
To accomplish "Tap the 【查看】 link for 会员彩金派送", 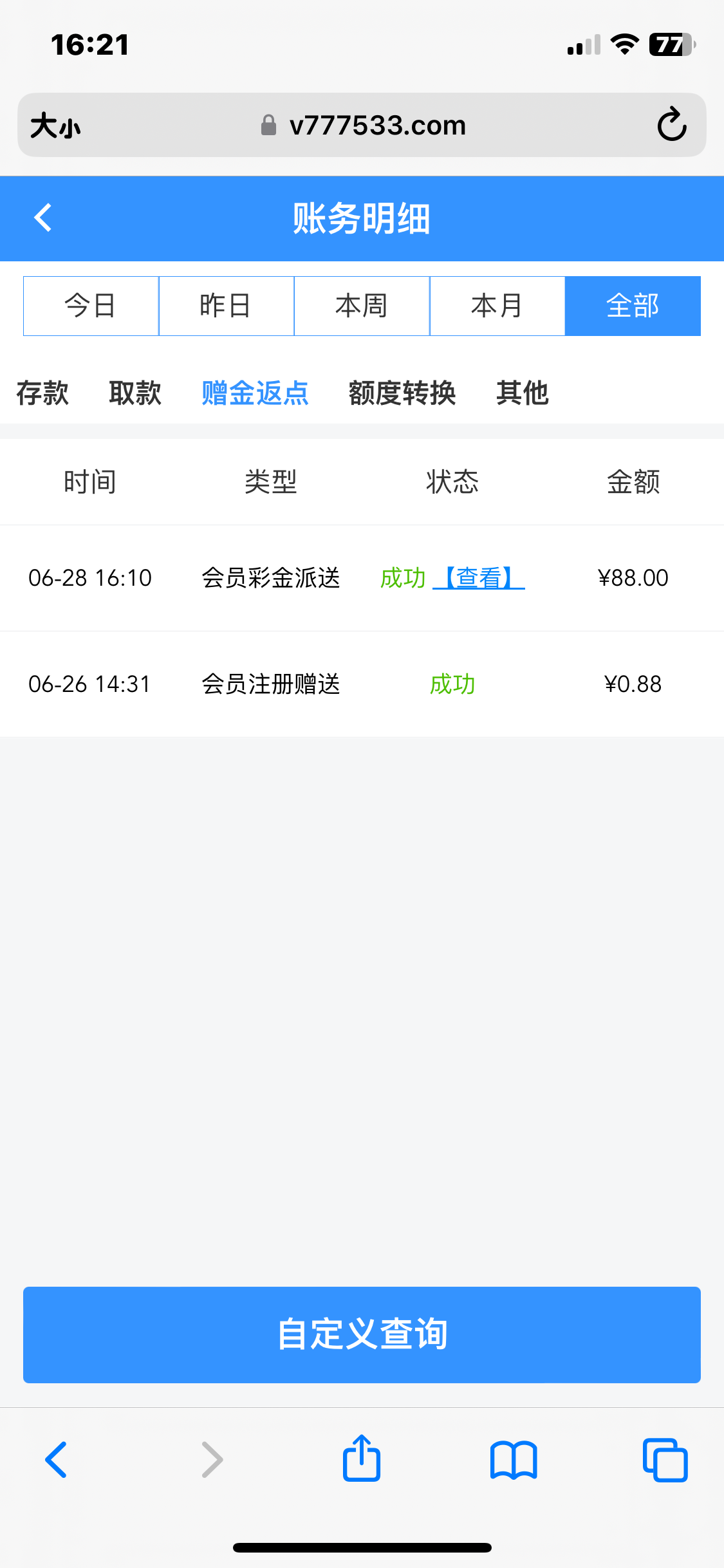I will (479, 578).
